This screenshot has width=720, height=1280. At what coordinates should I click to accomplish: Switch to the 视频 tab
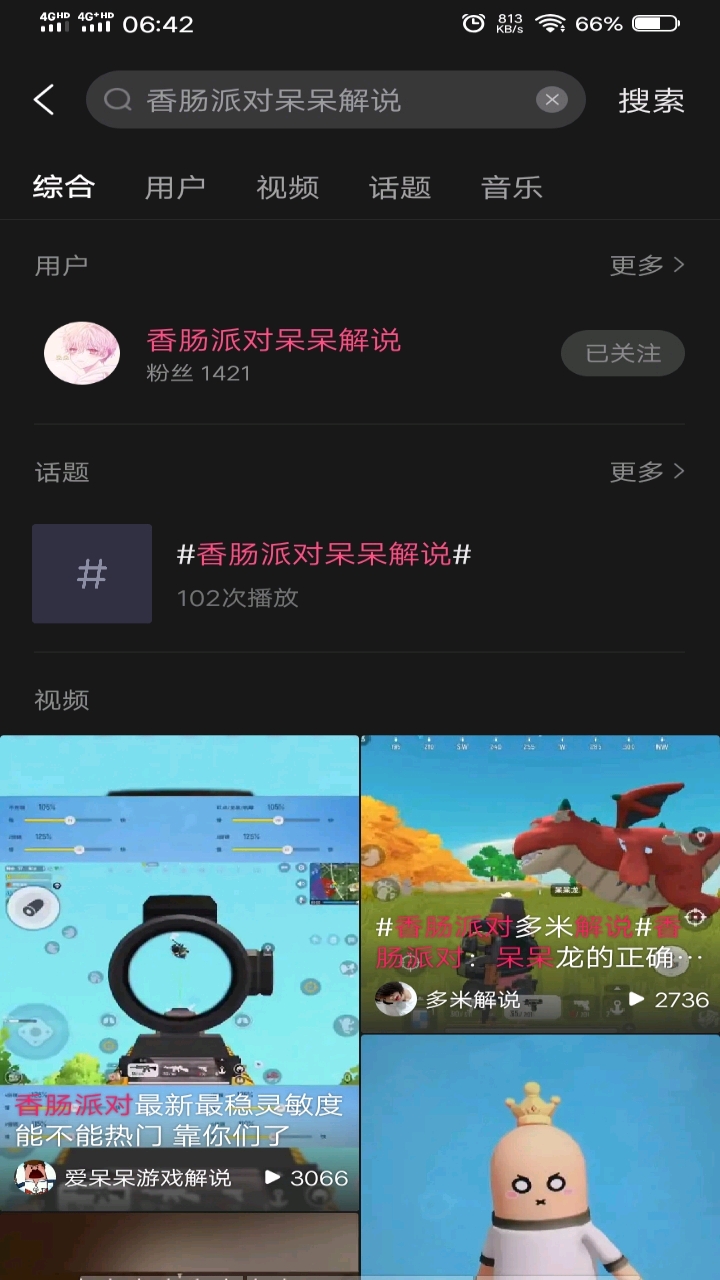(287, 187)
